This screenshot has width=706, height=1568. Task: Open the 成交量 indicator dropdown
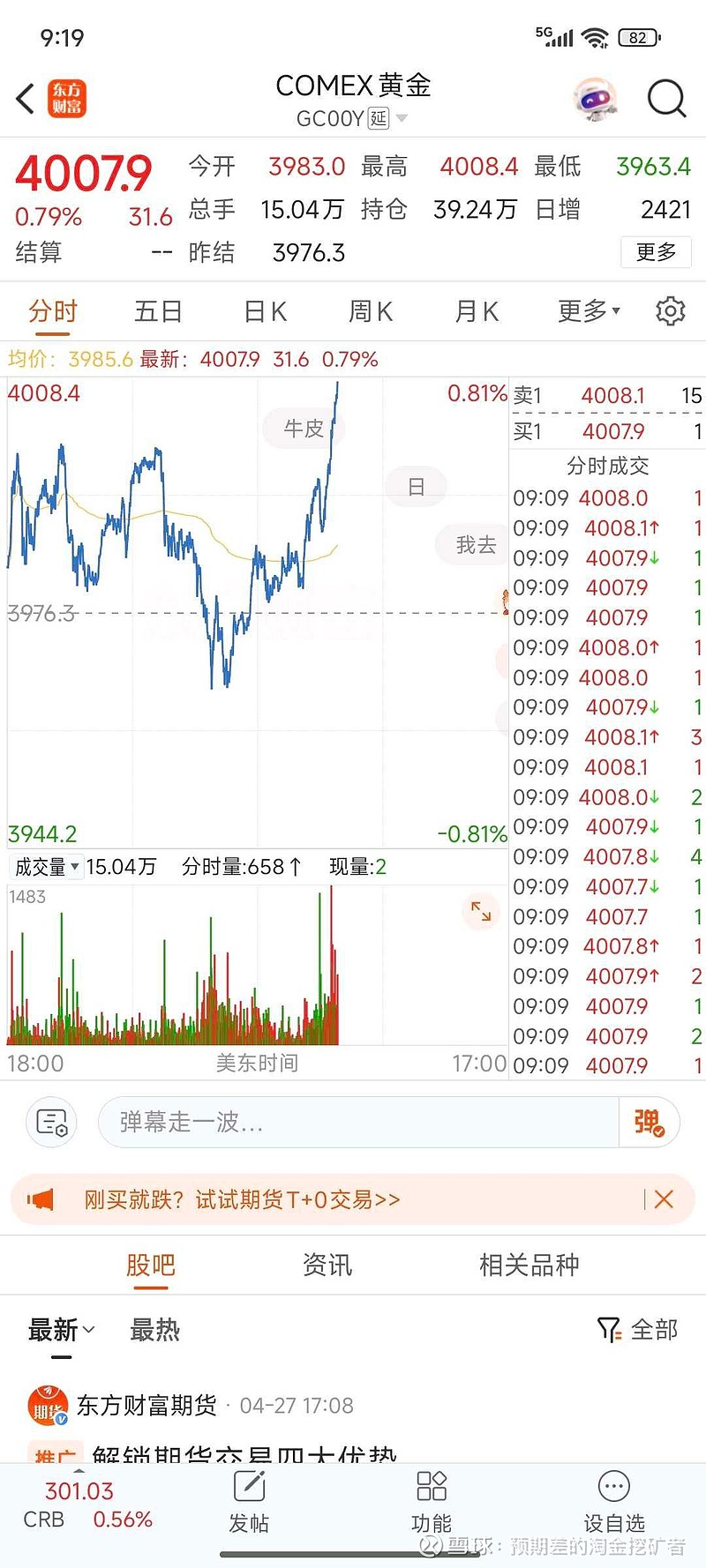point(48,867)
